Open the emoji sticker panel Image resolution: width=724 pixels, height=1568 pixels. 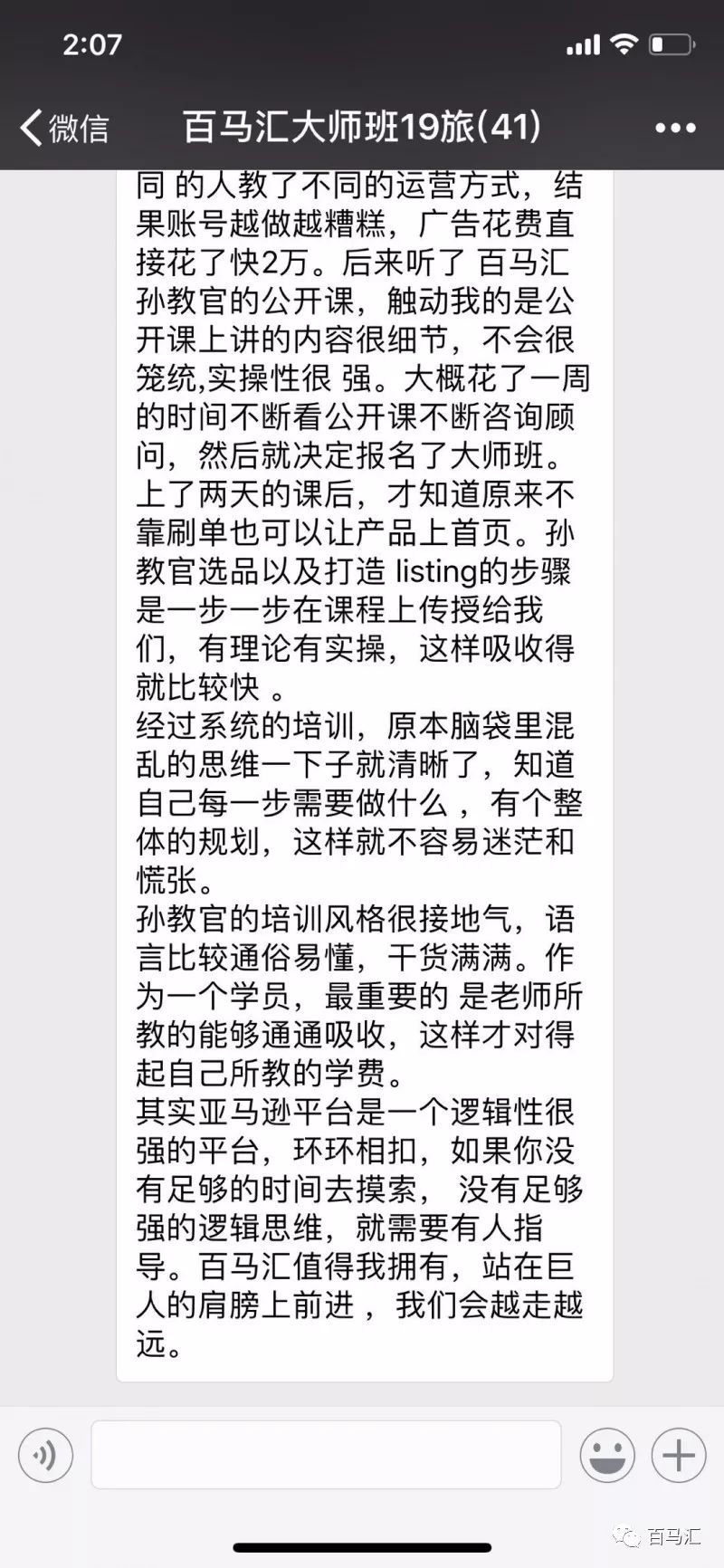(x=607, y=1455)
